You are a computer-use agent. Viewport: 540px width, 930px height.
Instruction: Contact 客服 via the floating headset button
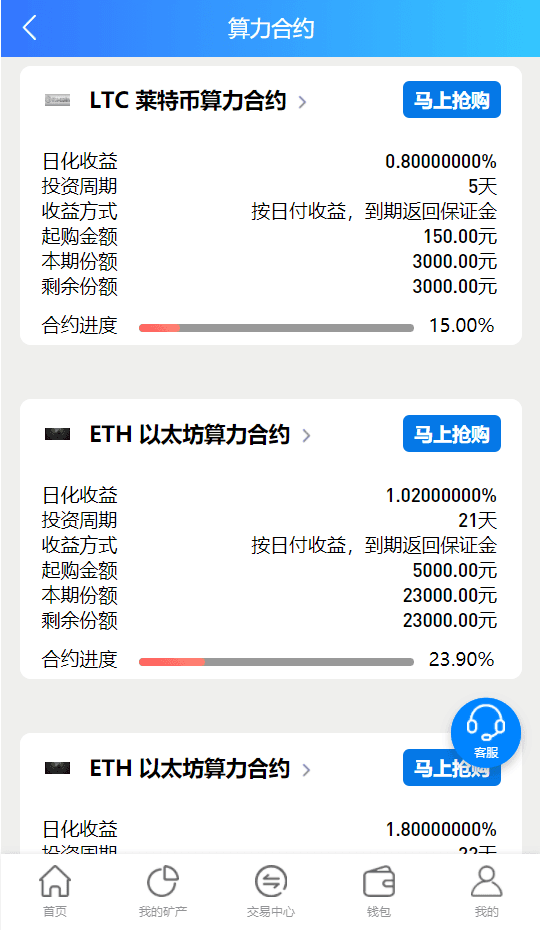click(485, 732)
